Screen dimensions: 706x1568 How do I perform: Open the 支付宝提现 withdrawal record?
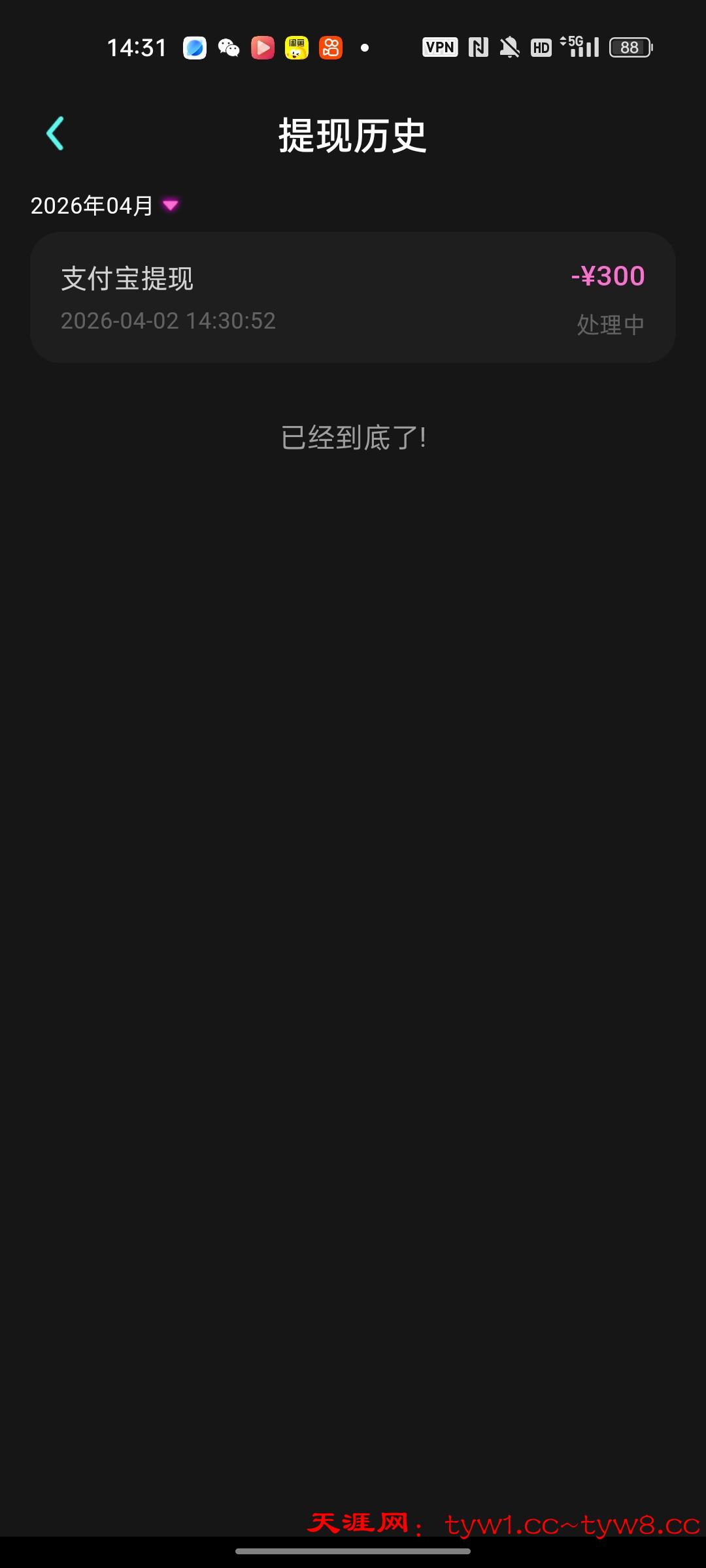click(x=353, y=297)
